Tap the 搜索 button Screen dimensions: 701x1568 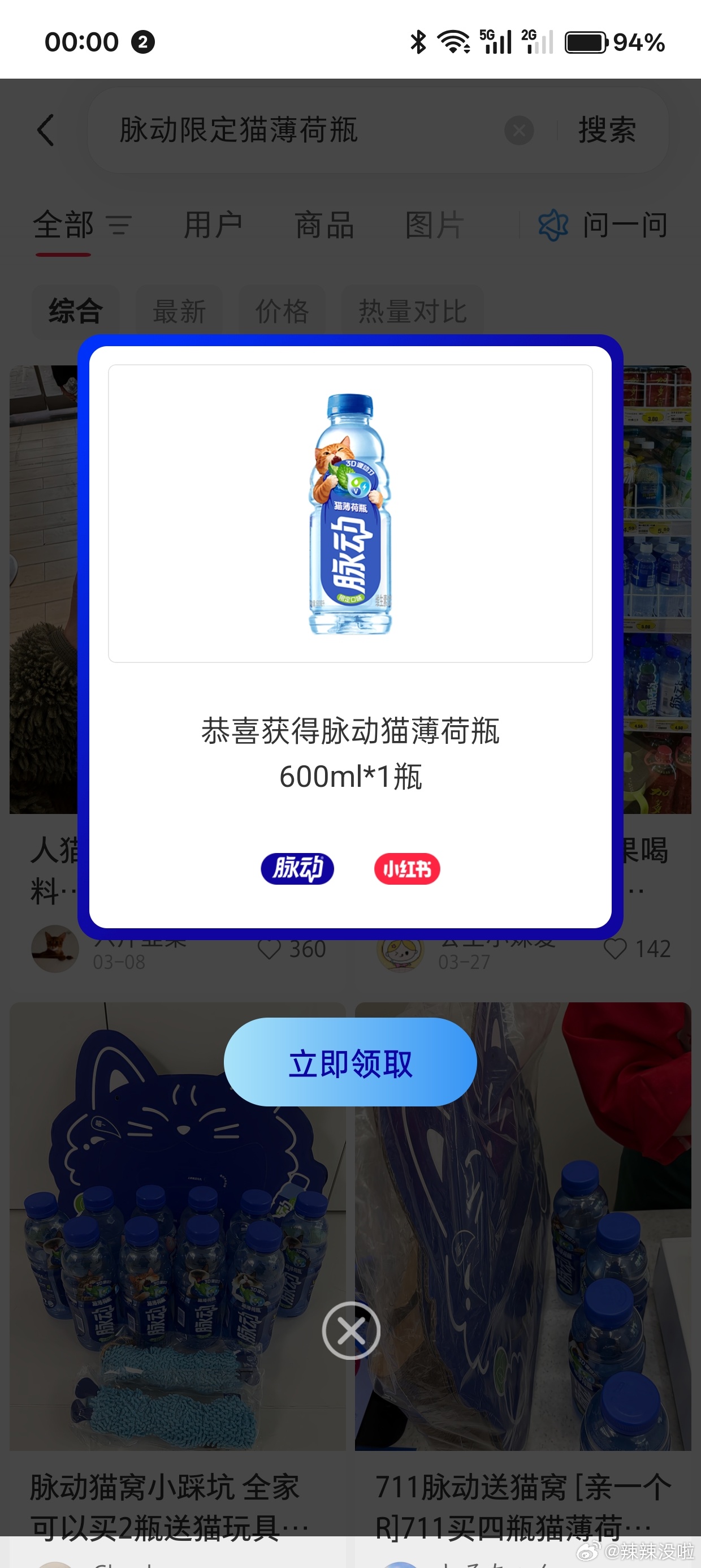pyautogui.click(x=607, y=130)
